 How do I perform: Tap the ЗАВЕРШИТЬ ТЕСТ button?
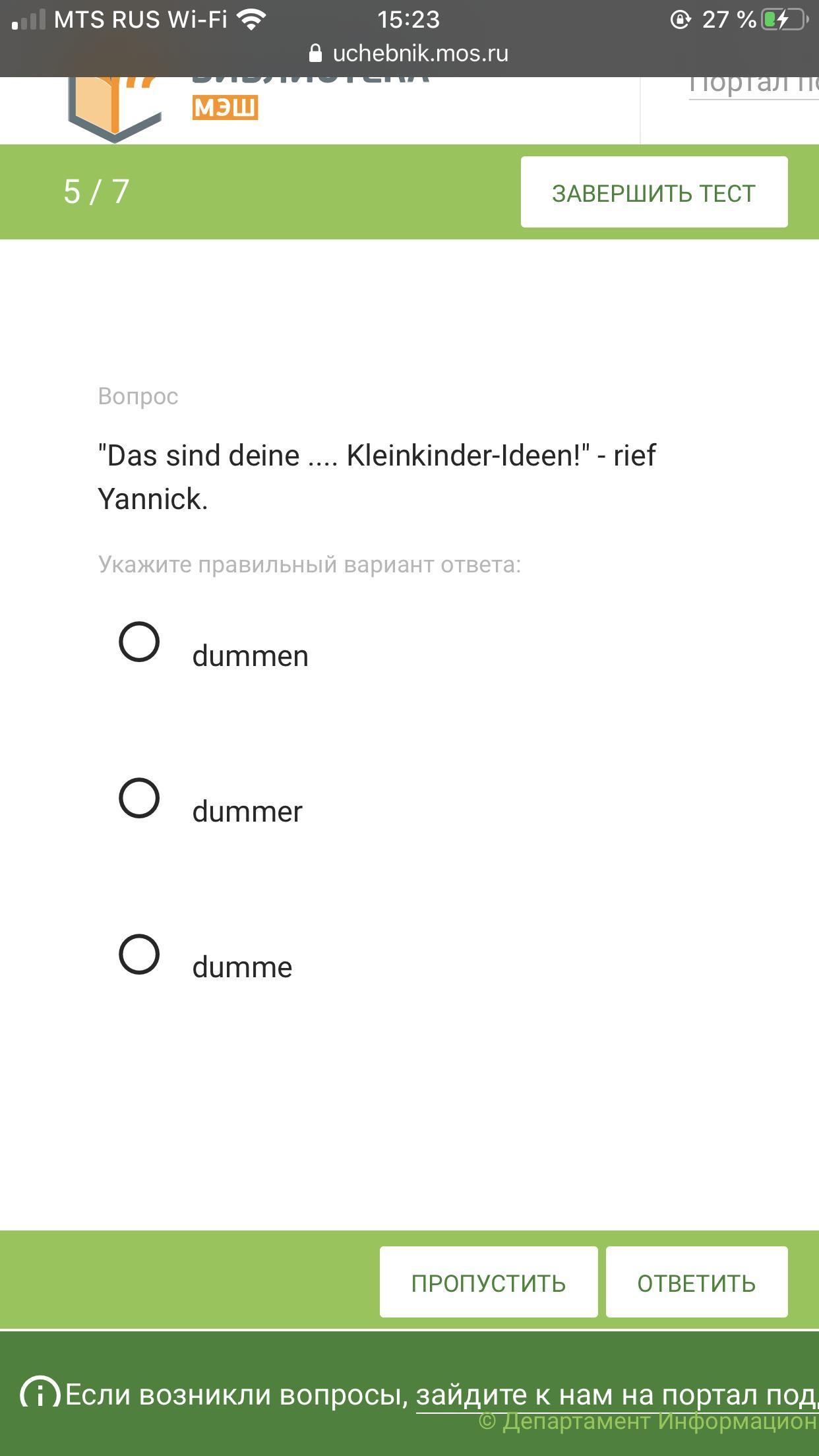point(654,192)
